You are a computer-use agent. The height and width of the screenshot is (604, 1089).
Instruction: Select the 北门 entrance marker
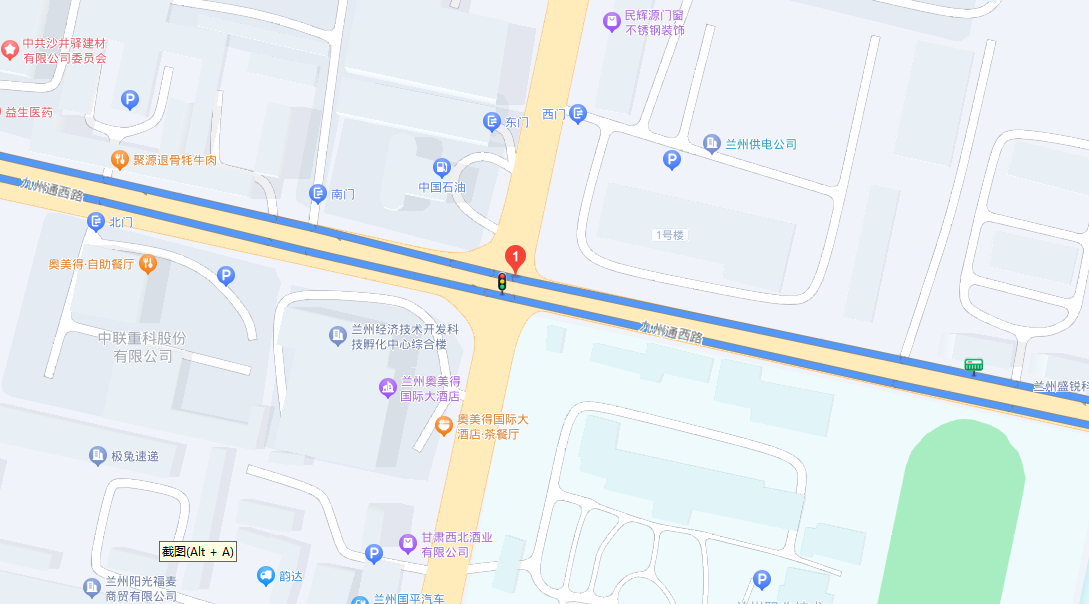tap(96, 221)
